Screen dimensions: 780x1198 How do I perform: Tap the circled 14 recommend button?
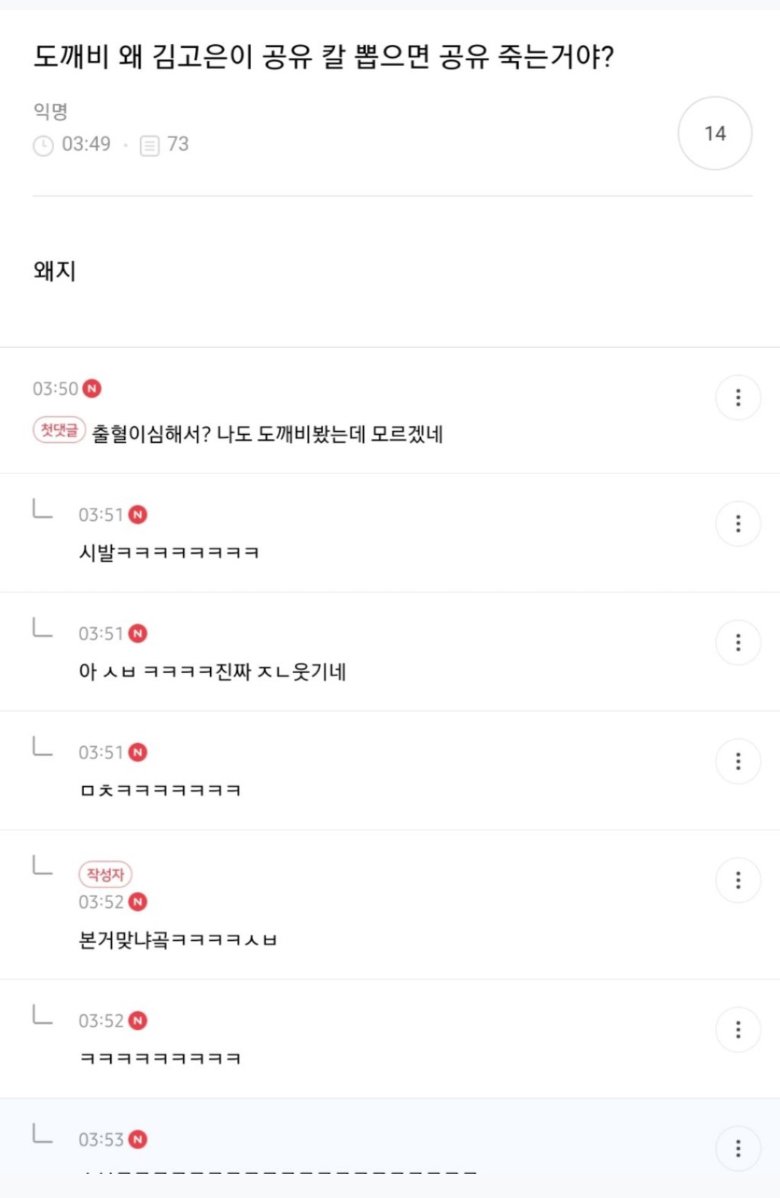click(x=715, y=133)
